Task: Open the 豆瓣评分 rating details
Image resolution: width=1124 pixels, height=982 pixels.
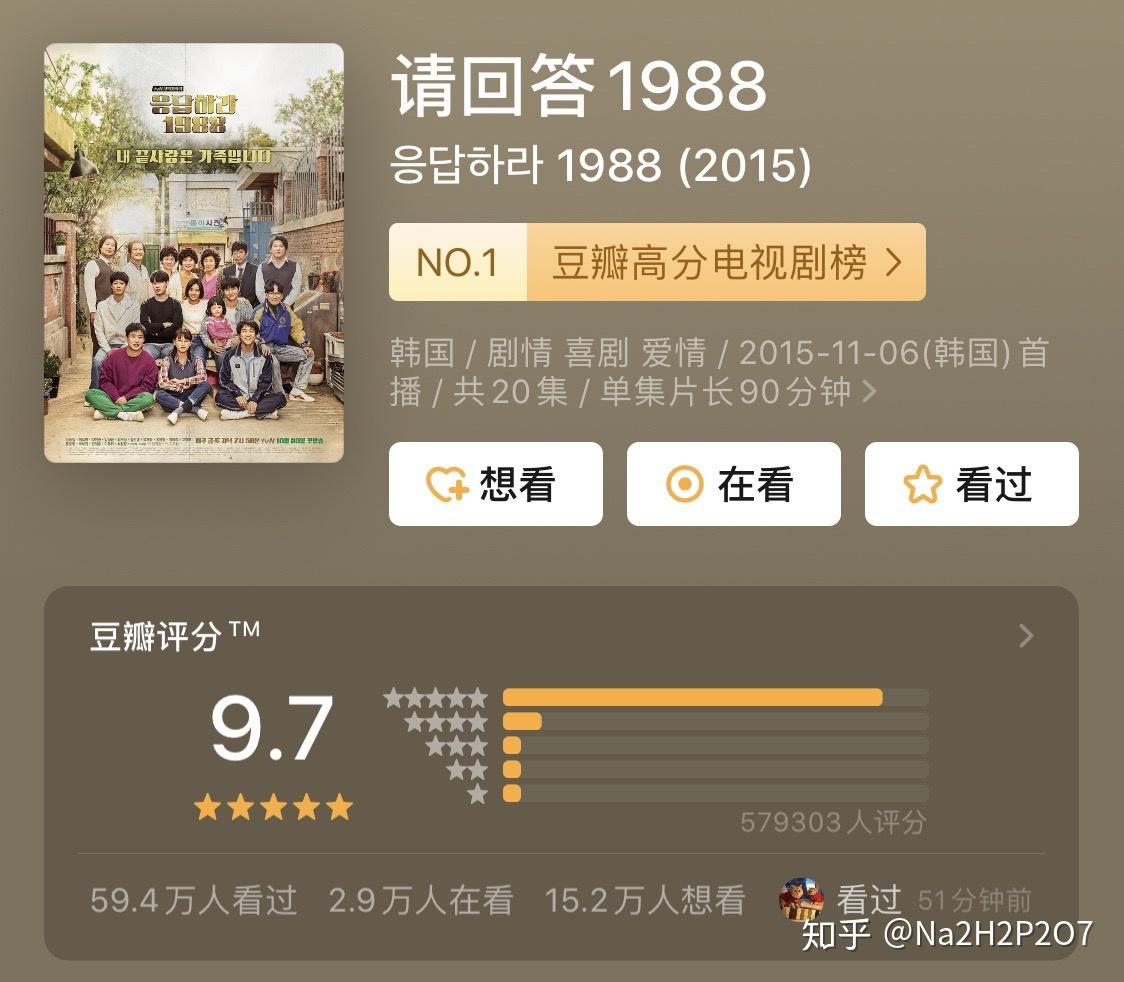Action: pos(1025,636)
